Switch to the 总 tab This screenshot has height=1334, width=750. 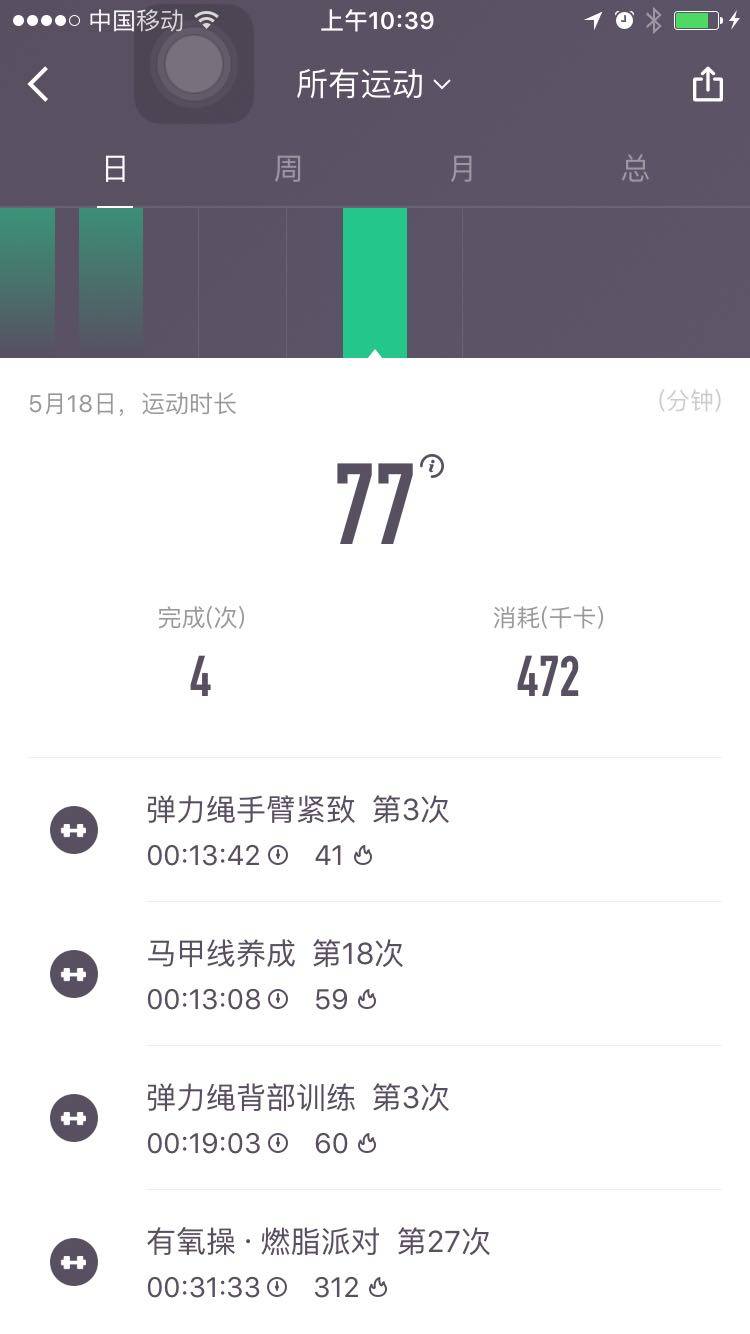click(x=635, y=169)
